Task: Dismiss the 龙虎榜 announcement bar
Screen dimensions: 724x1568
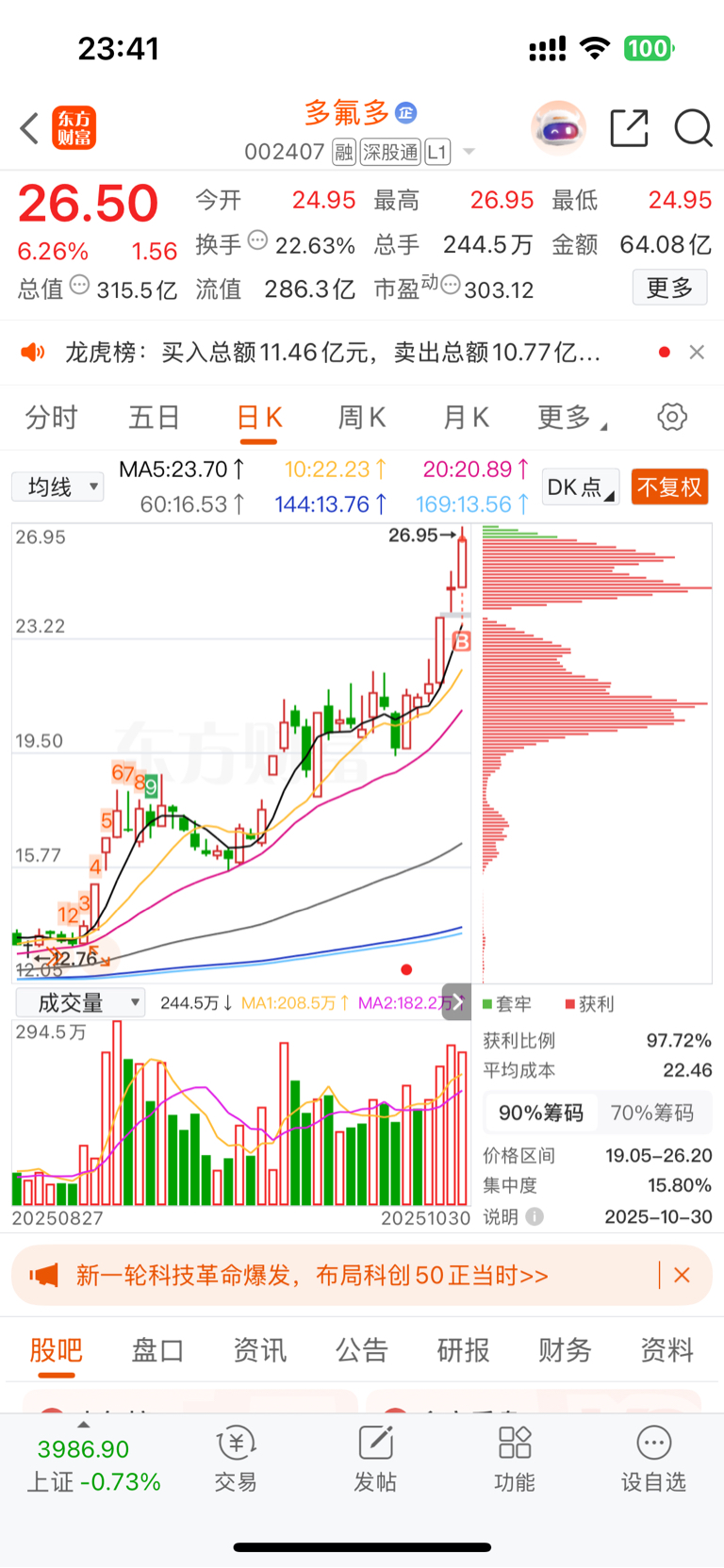Action: (697, 352)
